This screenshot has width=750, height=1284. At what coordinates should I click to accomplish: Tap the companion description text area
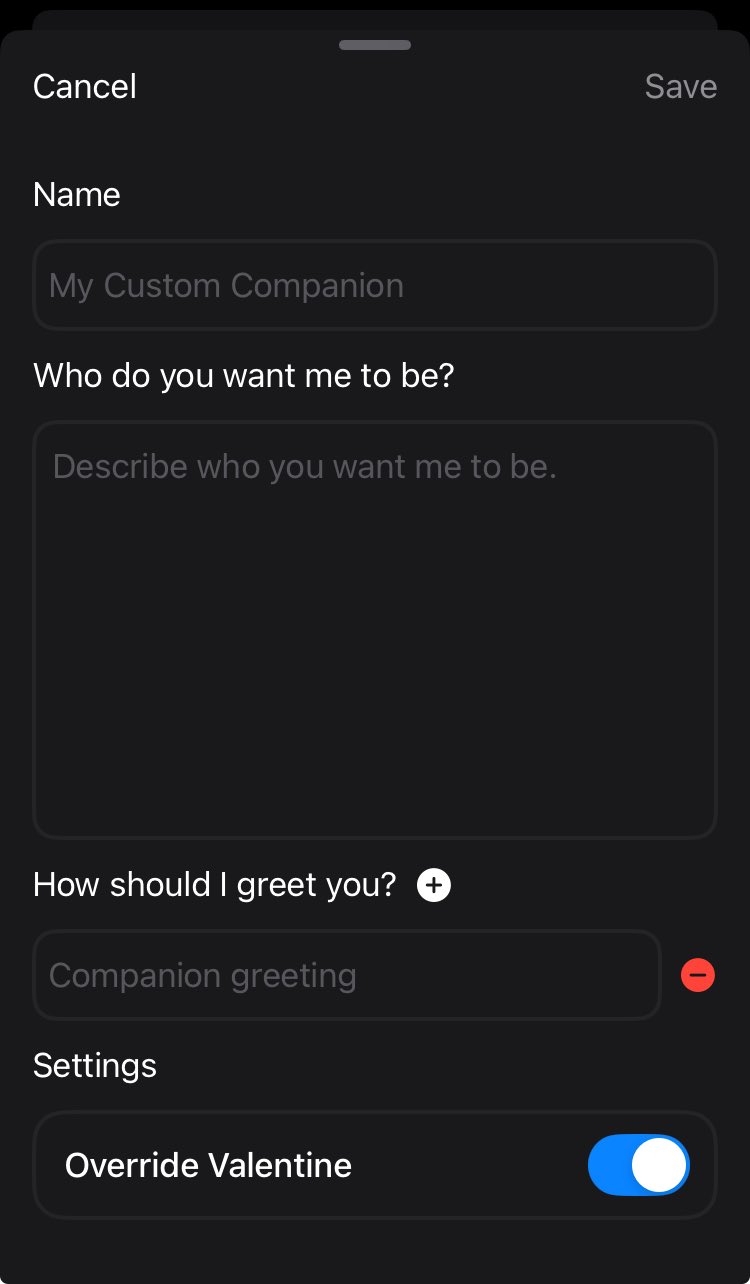pos(375,629)
